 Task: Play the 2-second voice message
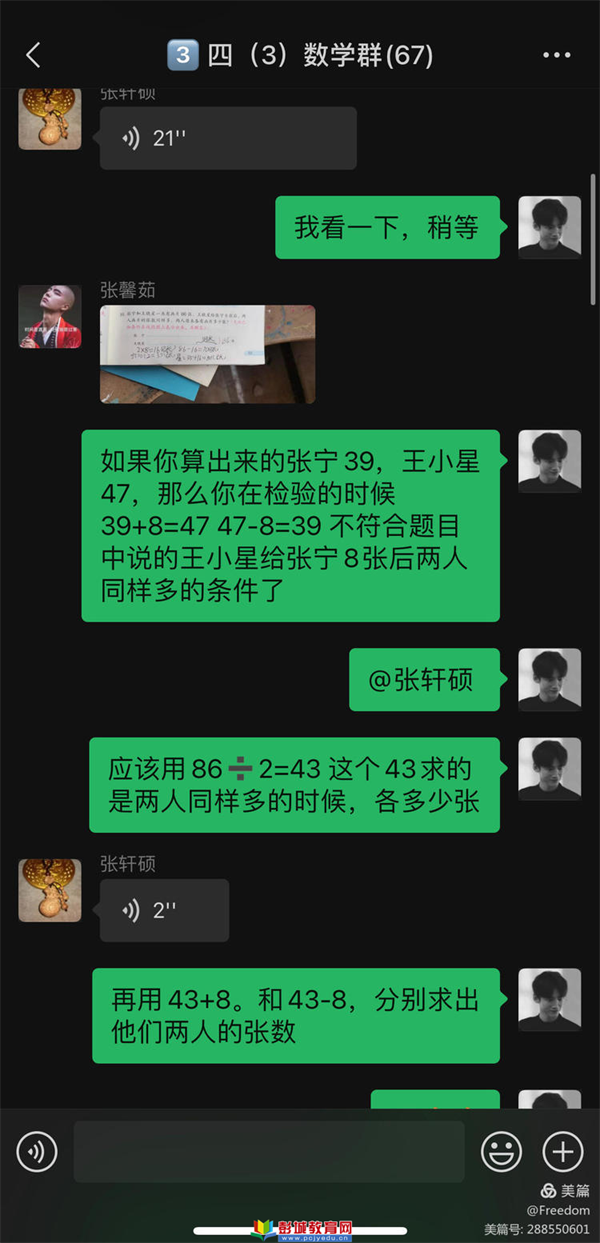tap(164, 910)
